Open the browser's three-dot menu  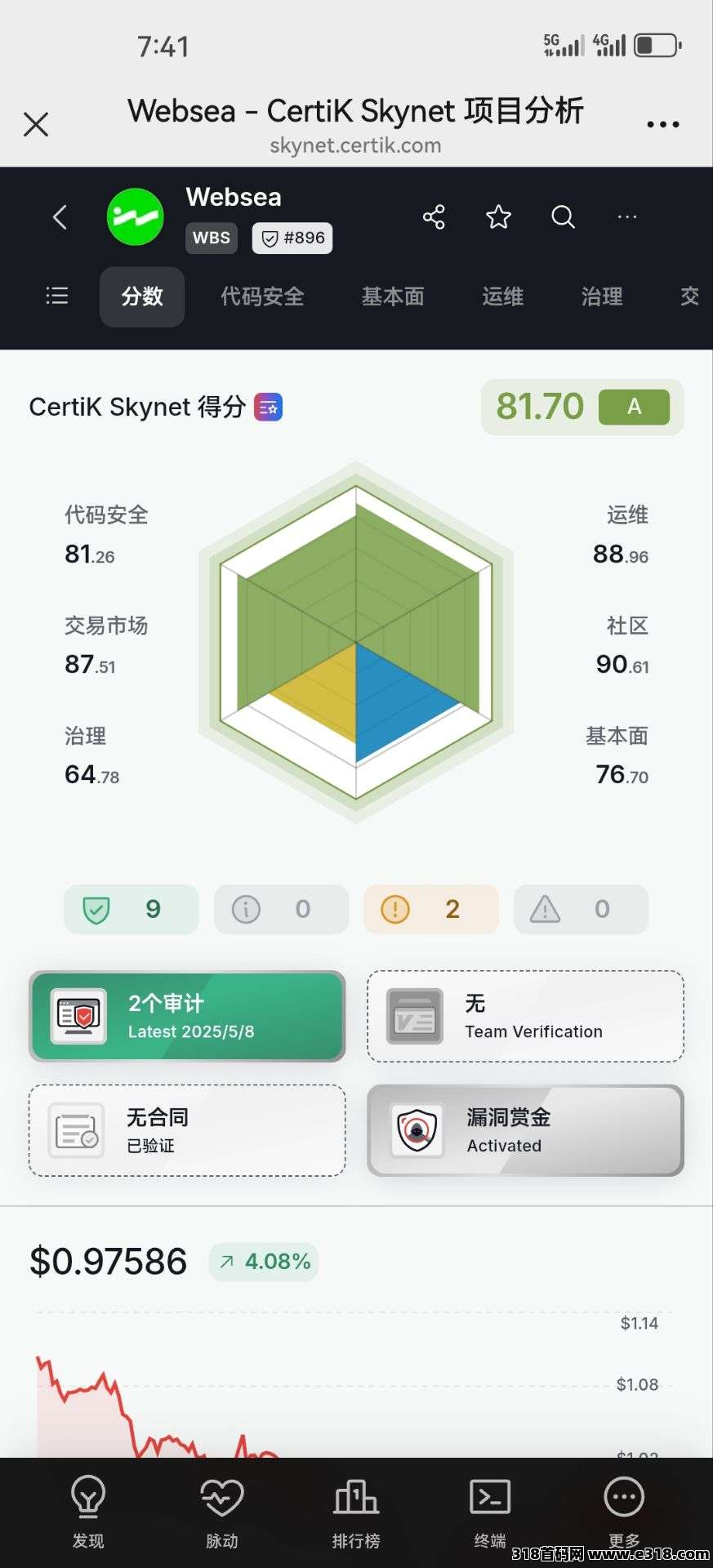point(662,124)
